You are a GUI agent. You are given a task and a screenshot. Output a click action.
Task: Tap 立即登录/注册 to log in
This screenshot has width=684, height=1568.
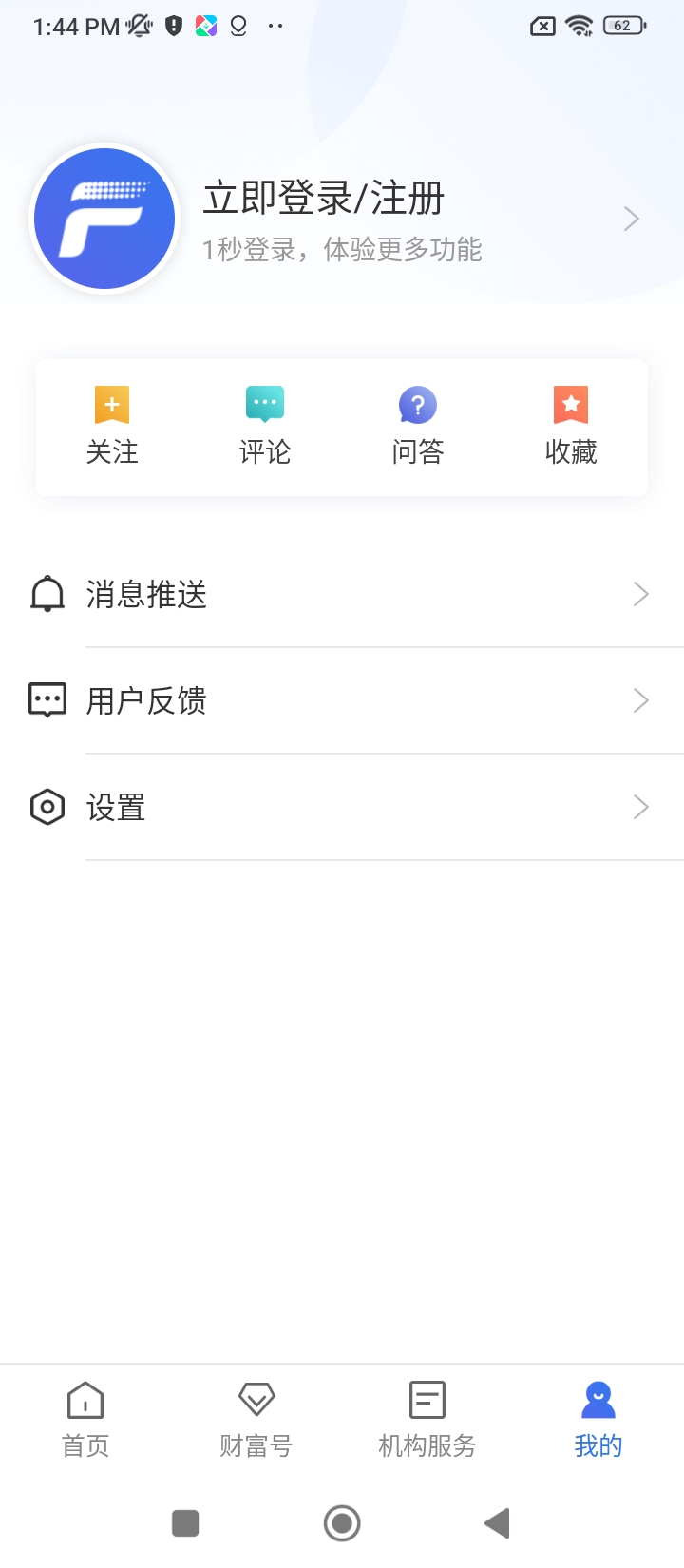click(324, 200)
